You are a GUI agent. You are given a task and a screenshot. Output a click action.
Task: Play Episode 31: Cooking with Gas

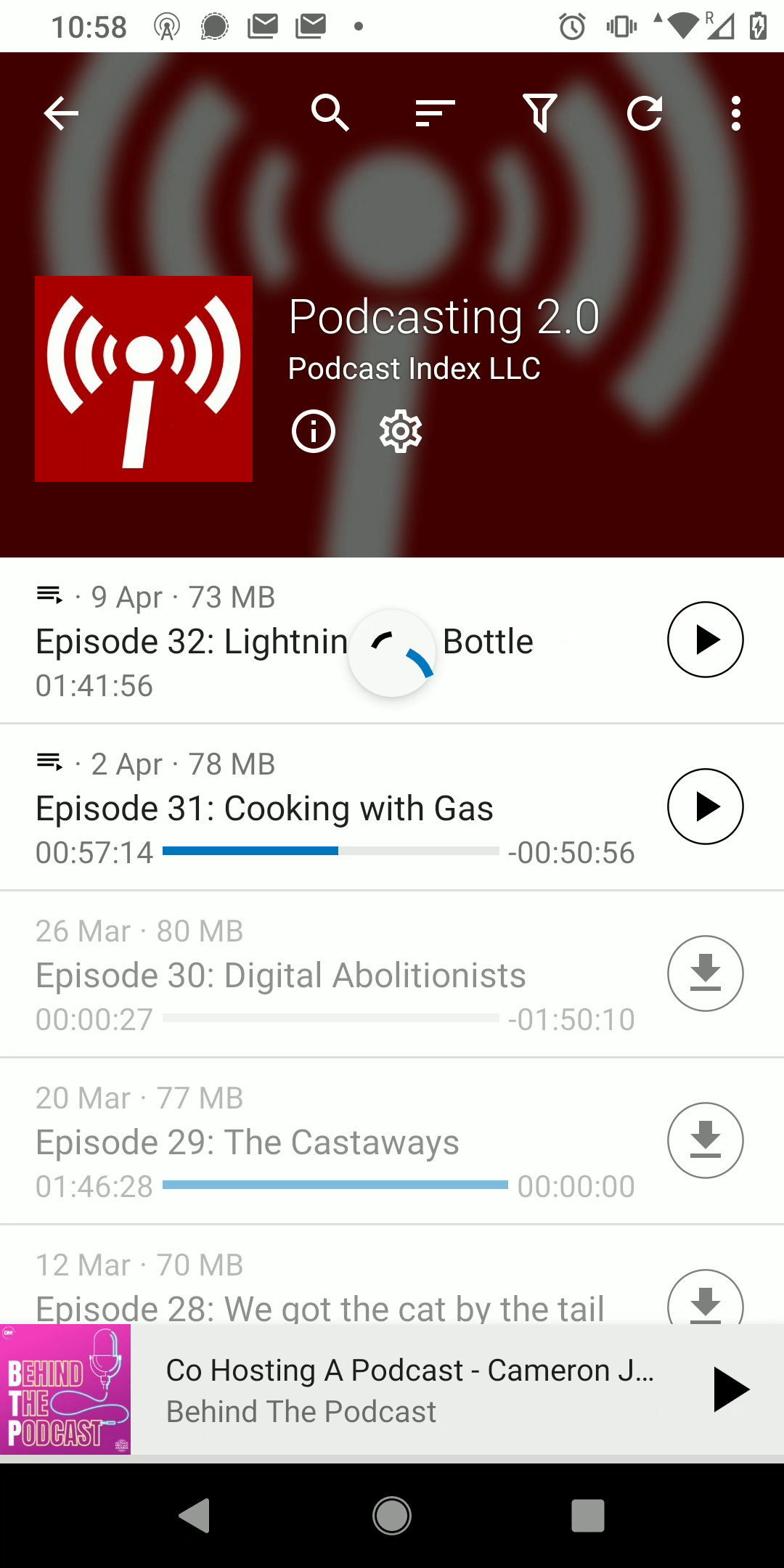(705, 807)
